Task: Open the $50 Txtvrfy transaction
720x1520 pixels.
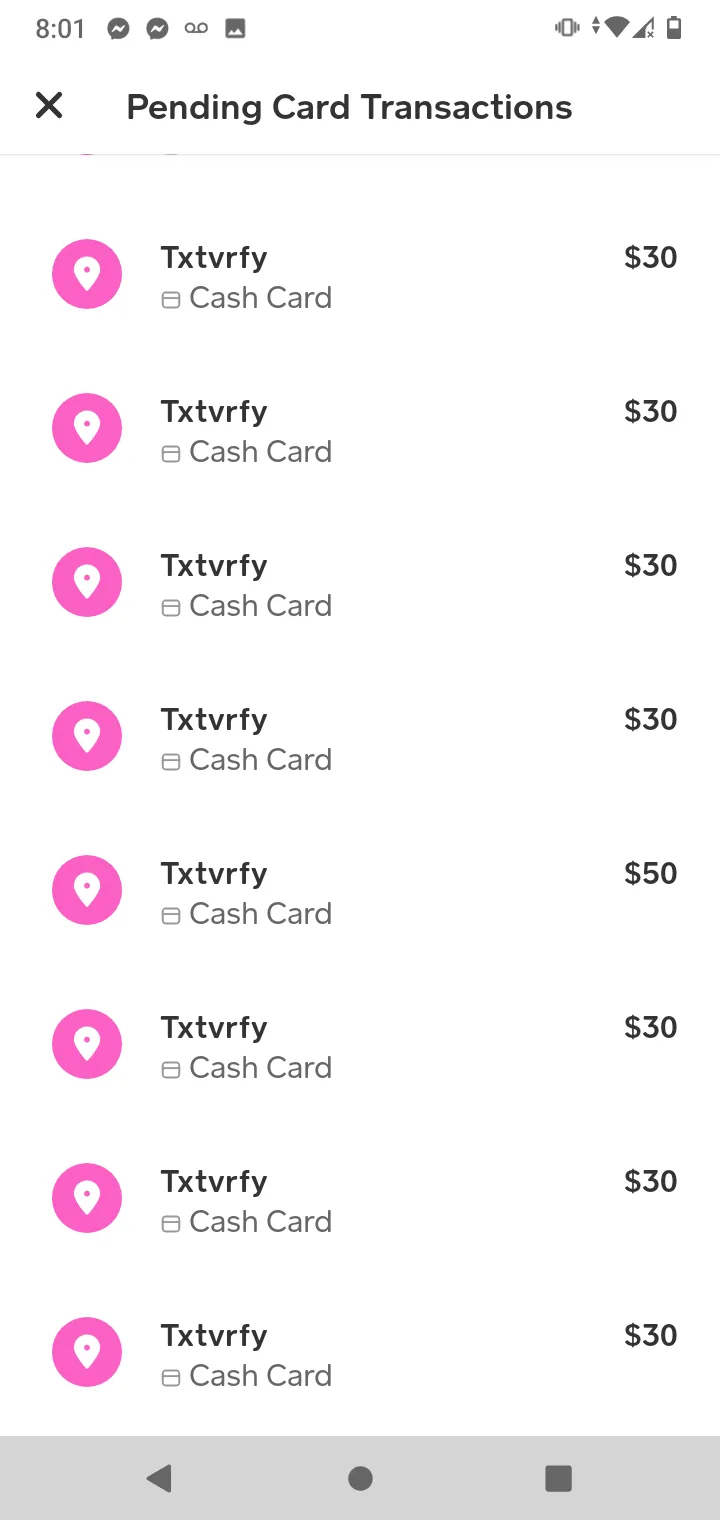Action: (360, 891)
